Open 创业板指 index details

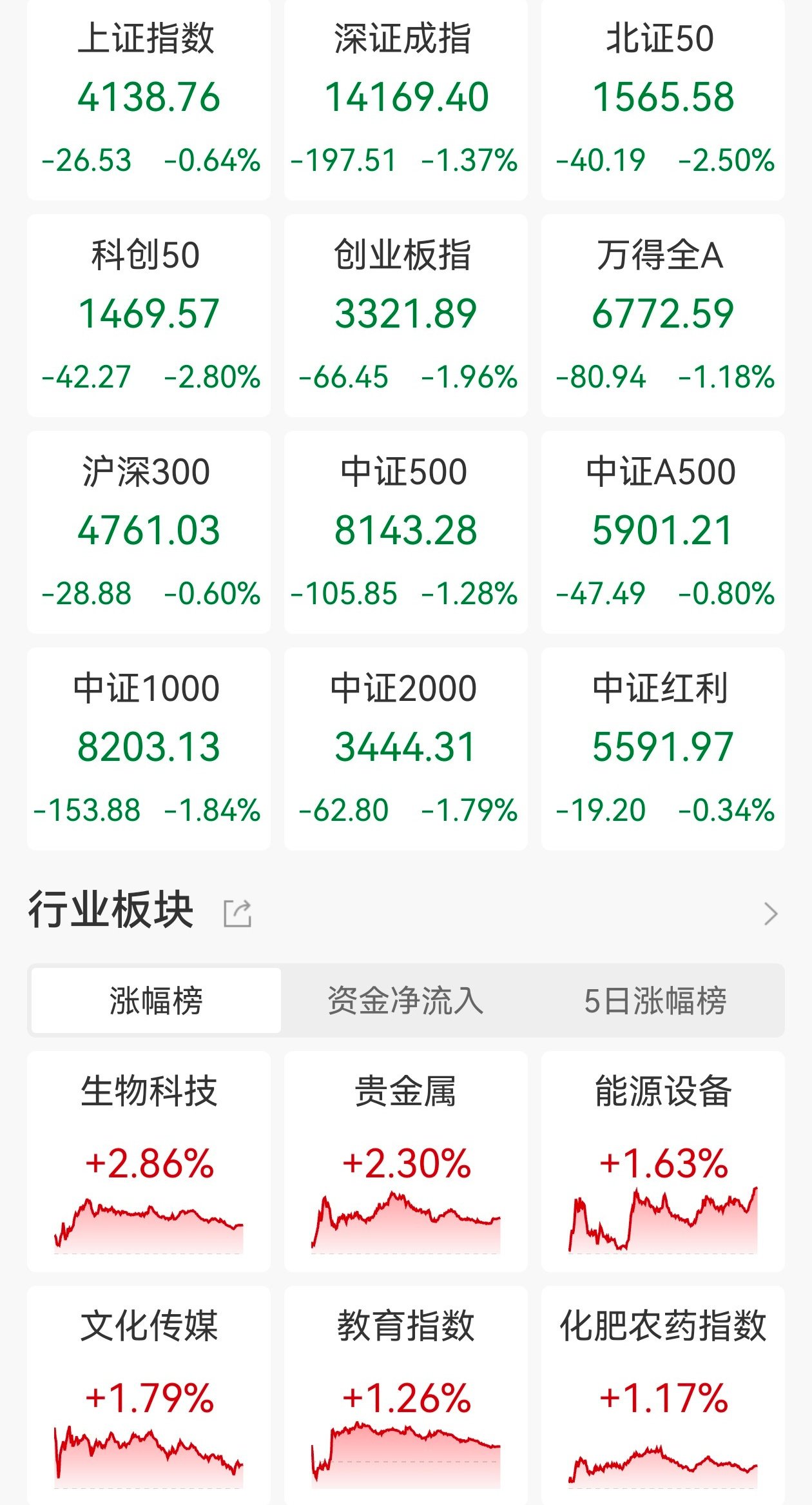pos(405,315)
